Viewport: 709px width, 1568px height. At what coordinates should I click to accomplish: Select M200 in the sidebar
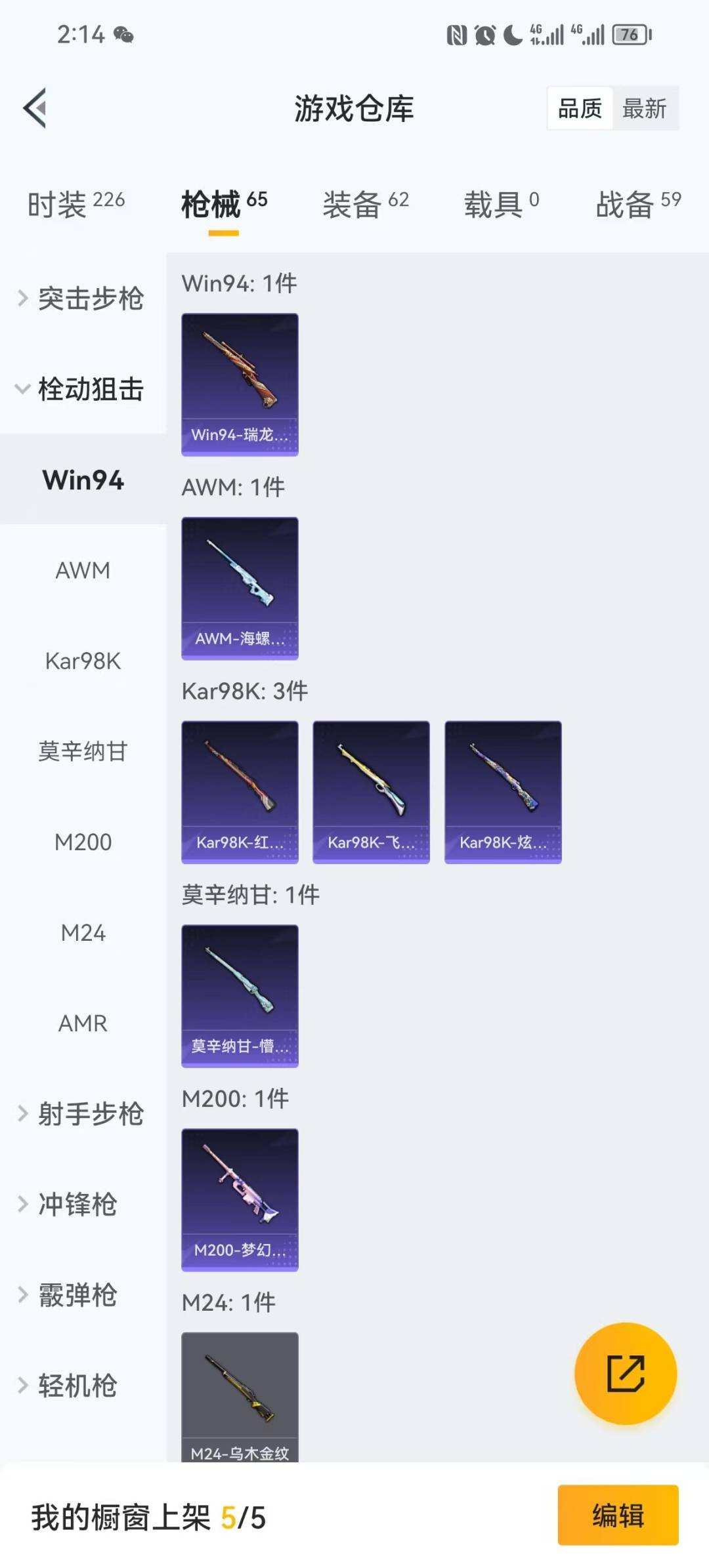(82, 842)
